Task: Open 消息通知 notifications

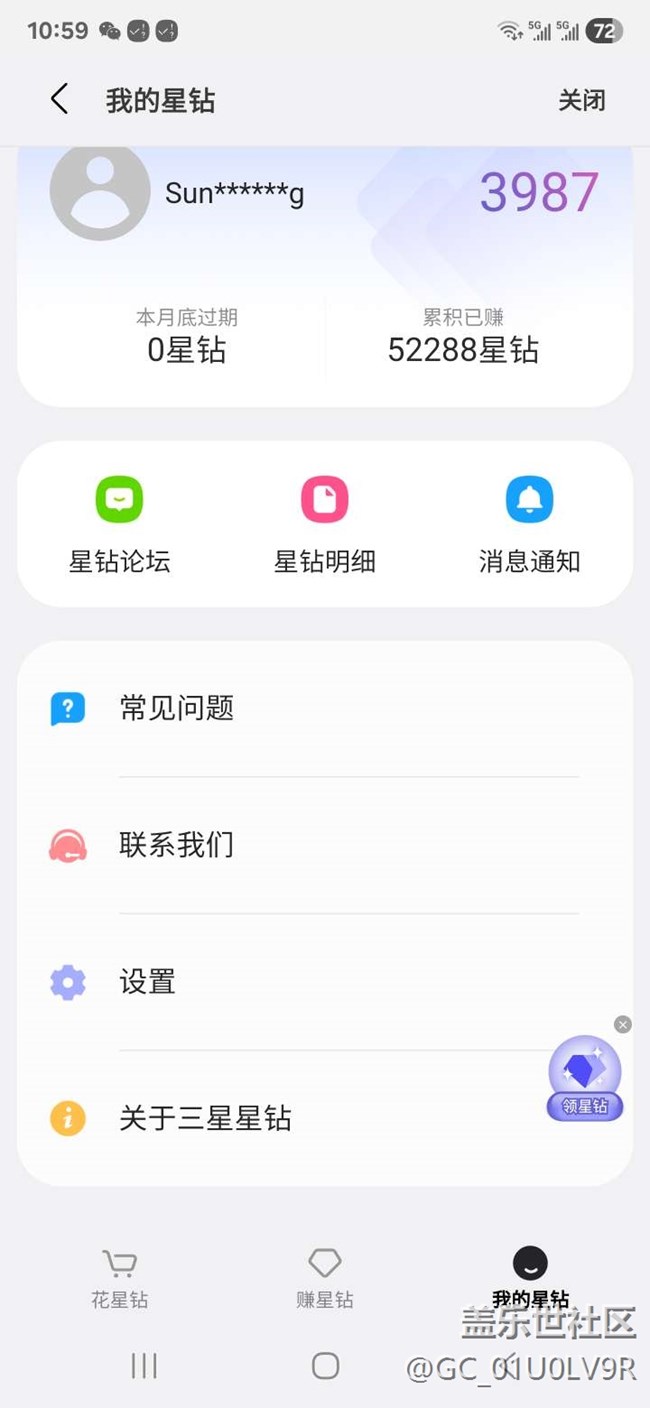Action: pyautogui.click(x=529, y=525)
